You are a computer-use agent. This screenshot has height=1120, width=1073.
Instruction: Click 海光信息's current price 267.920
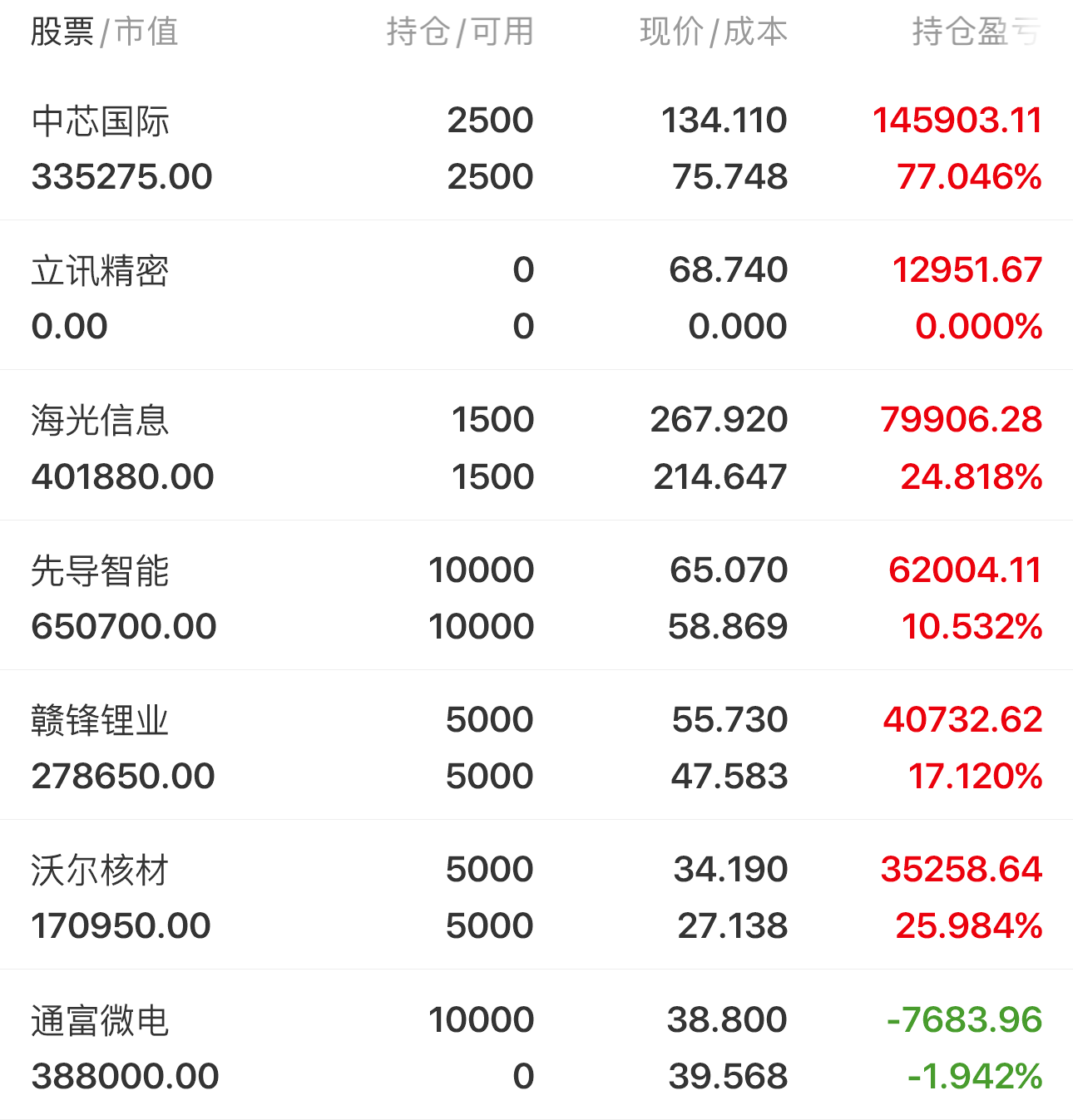click(719, 421)
